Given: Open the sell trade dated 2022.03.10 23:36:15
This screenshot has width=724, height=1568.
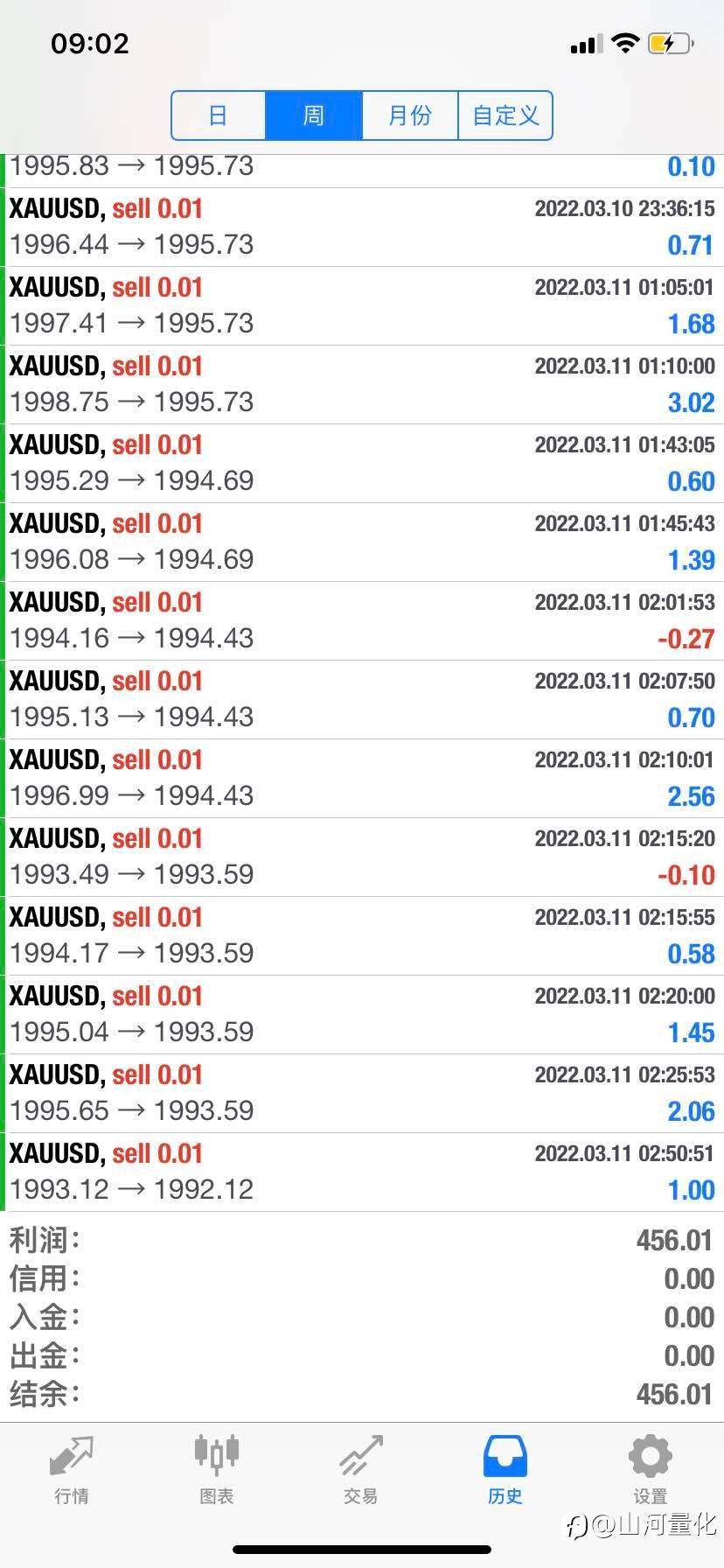Looking at the screenshot, I should point(362,227).
